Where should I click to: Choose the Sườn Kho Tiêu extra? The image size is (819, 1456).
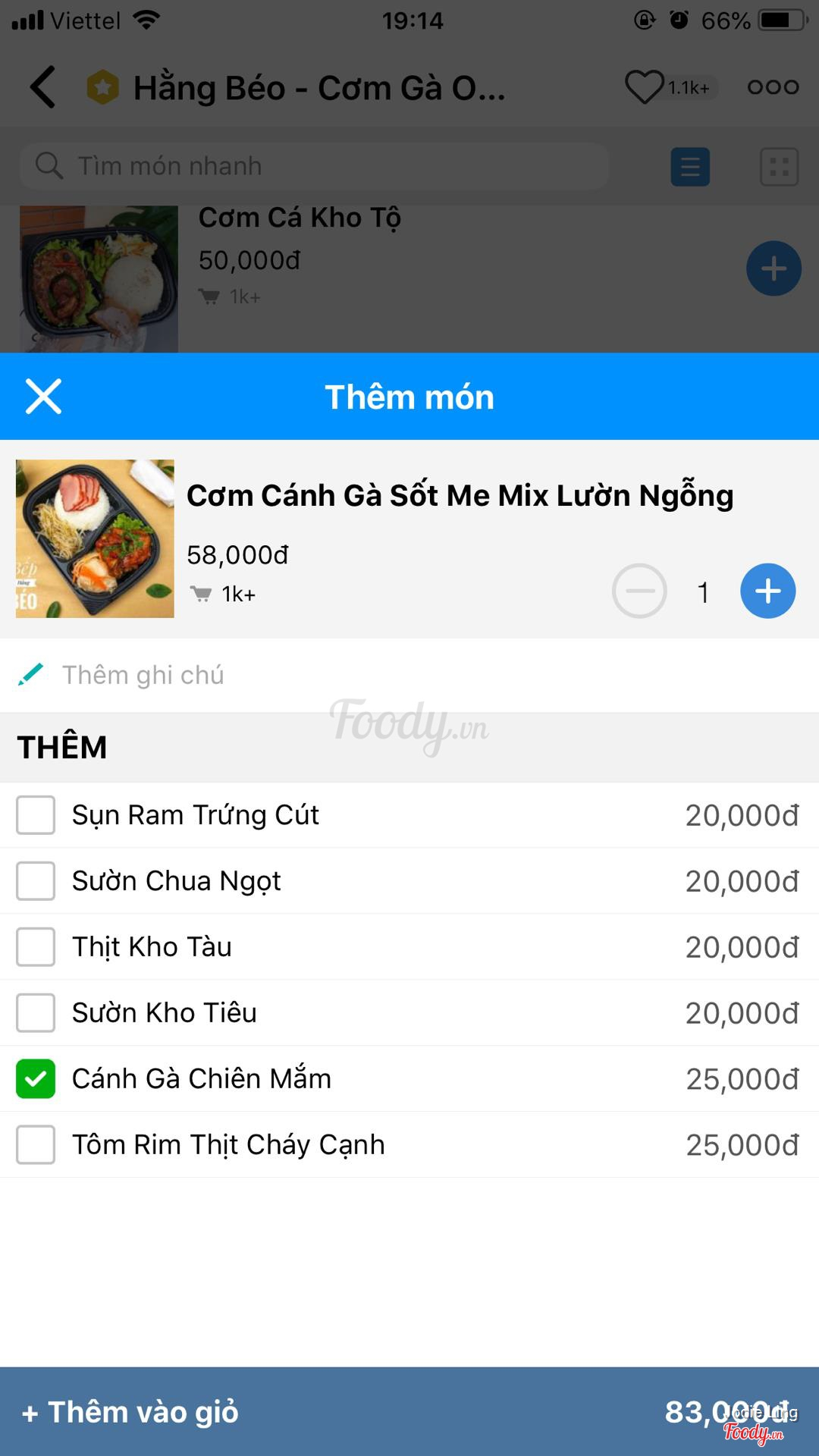point(36,1013)
